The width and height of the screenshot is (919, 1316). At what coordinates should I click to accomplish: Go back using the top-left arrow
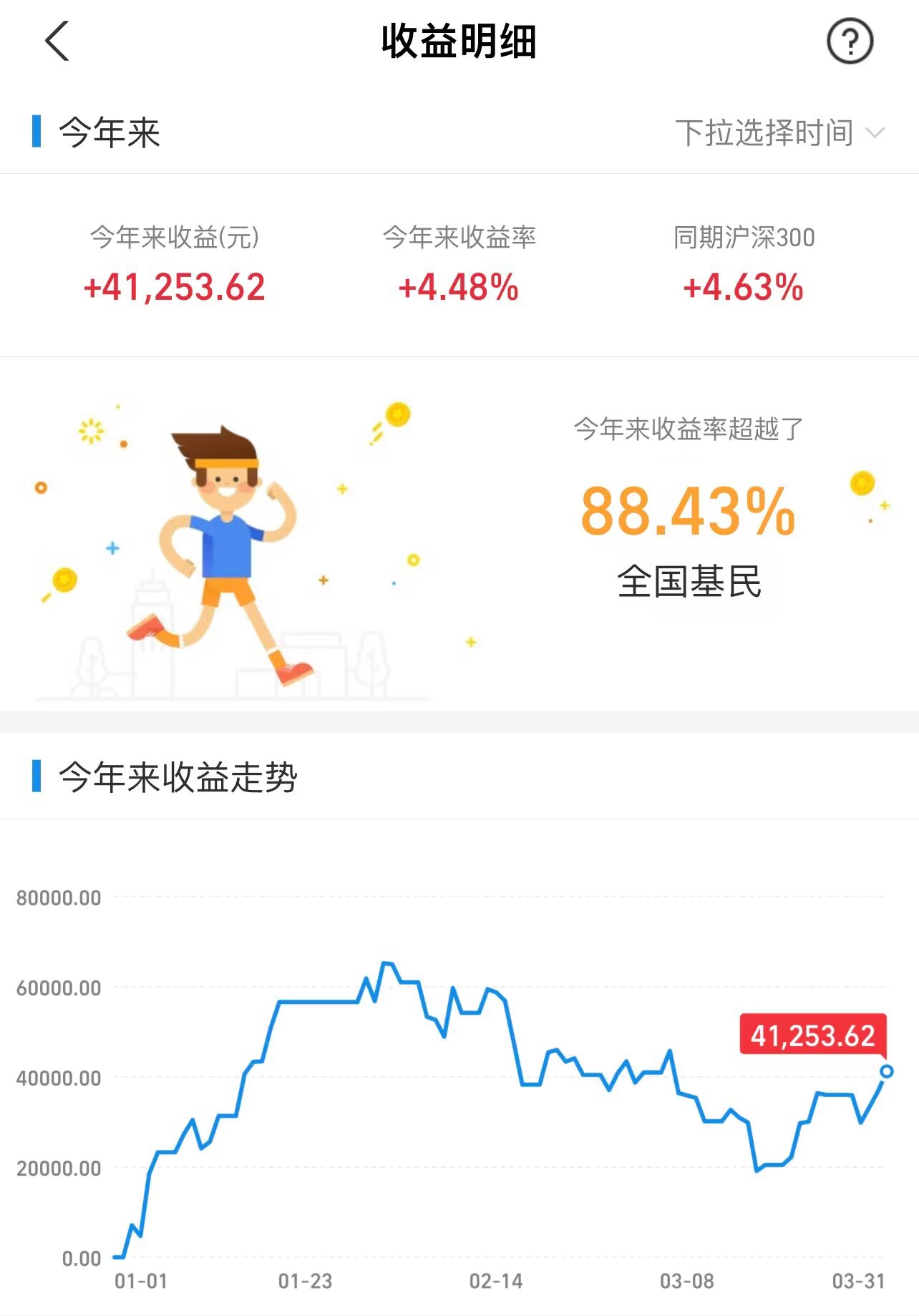57,41
